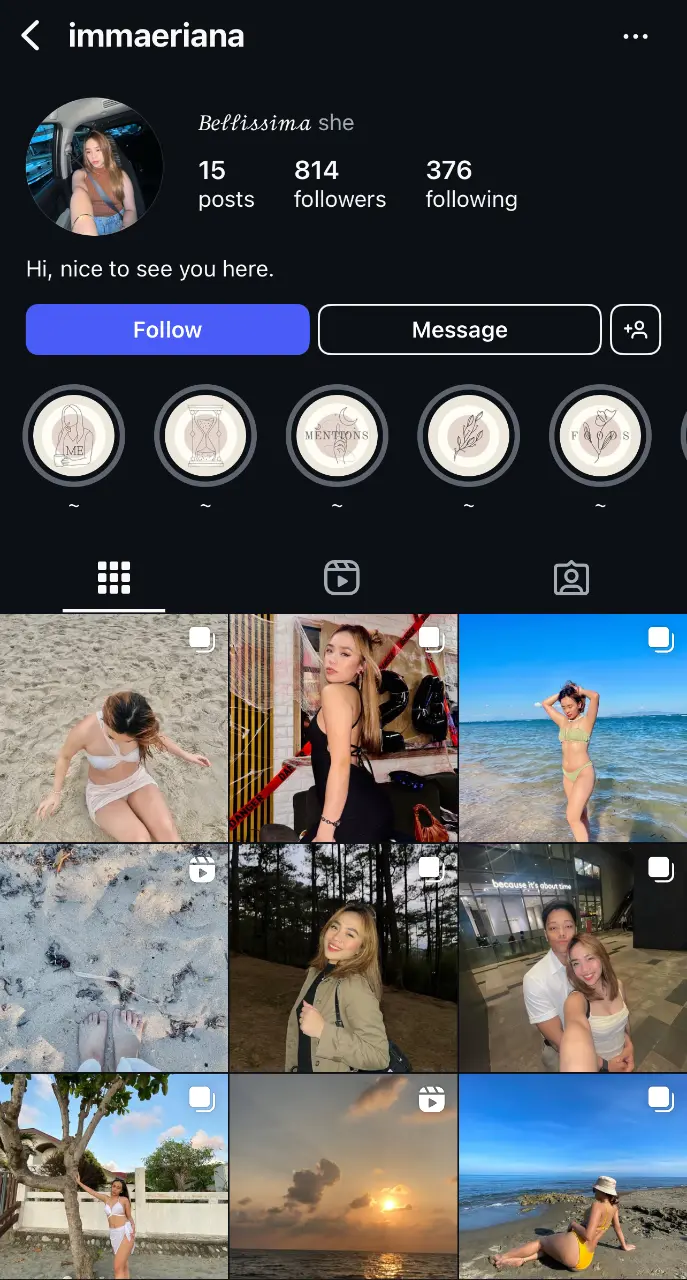Play the sunset reel
This screenshot has width=687, height=1280.
click(343, 1177)
